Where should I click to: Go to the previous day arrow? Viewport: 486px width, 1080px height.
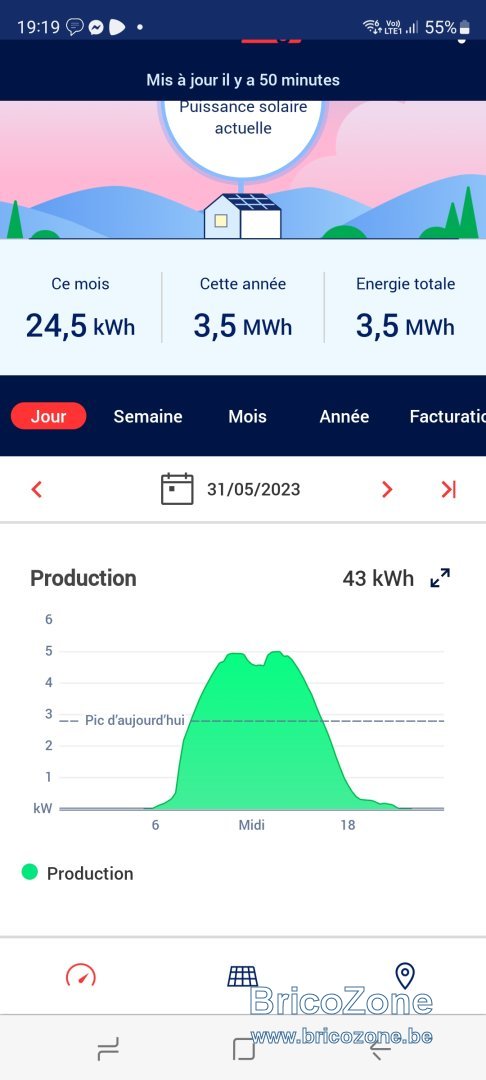click(x=37, y=490)
